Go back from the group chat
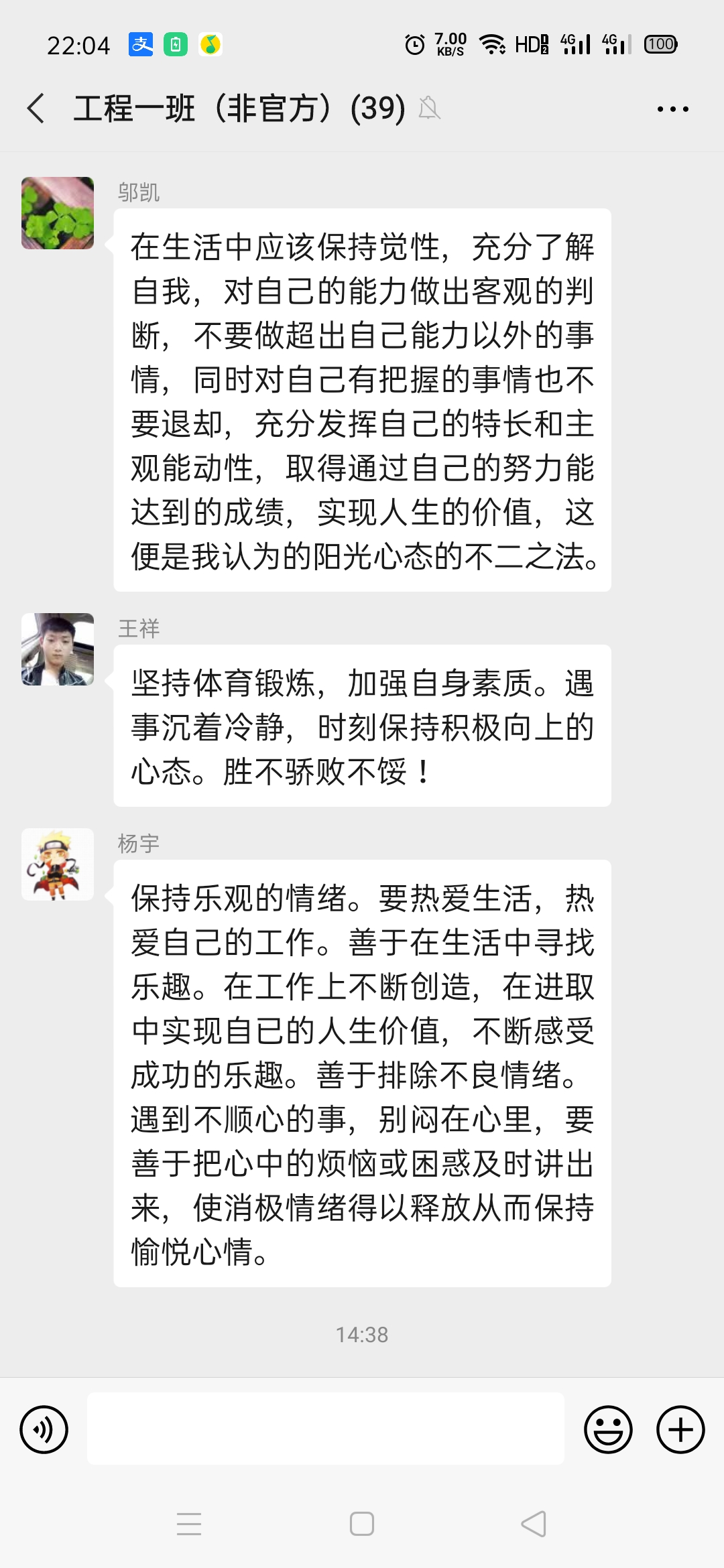Screen dimensions: 724x1568 (x=36, y=109)
